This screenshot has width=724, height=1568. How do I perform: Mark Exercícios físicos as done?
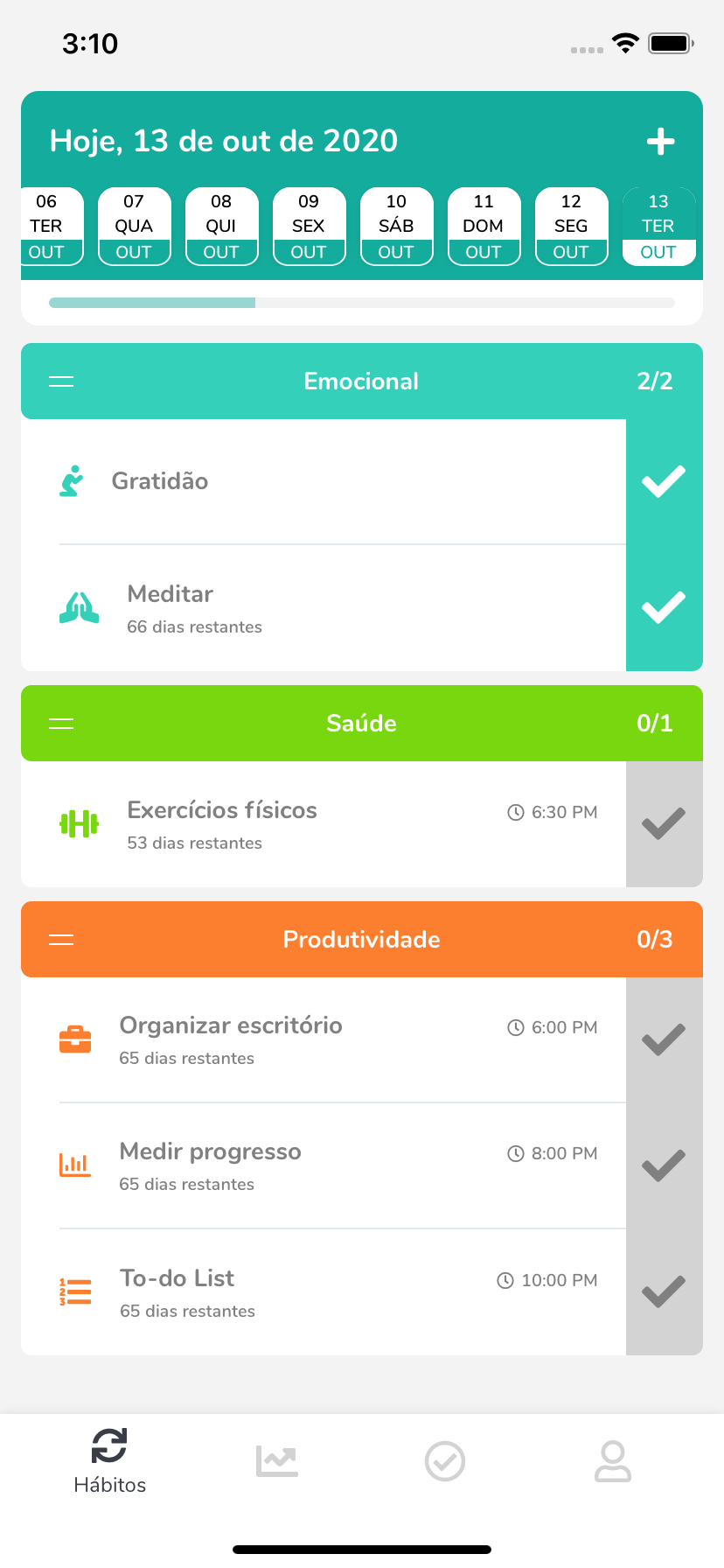pyautogui.click(x=664, y=824)
